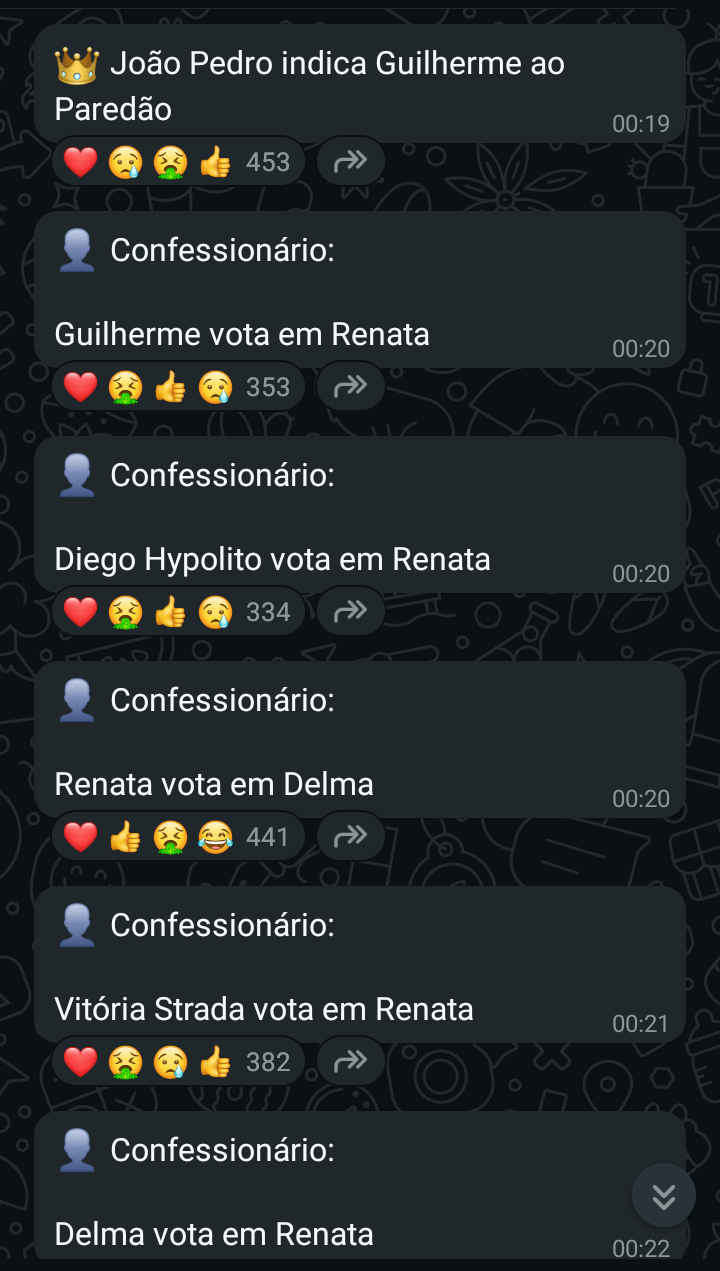This screenshot has height=1271, width=720.
Task: See the 441 reactions on Renata's vote
Action: coord(178,836)
